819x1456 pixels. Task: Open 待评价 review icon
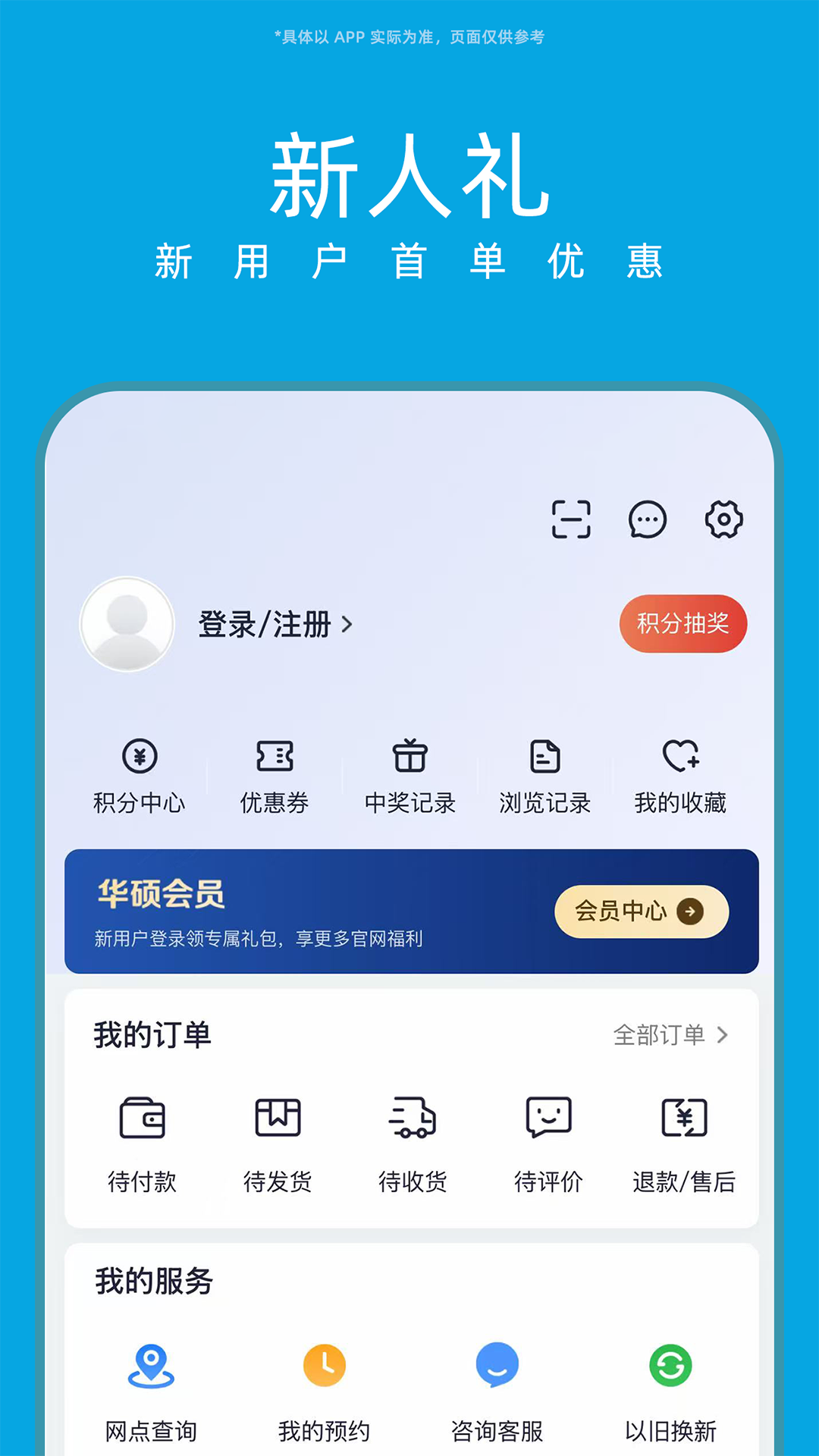pos(548,1116)
